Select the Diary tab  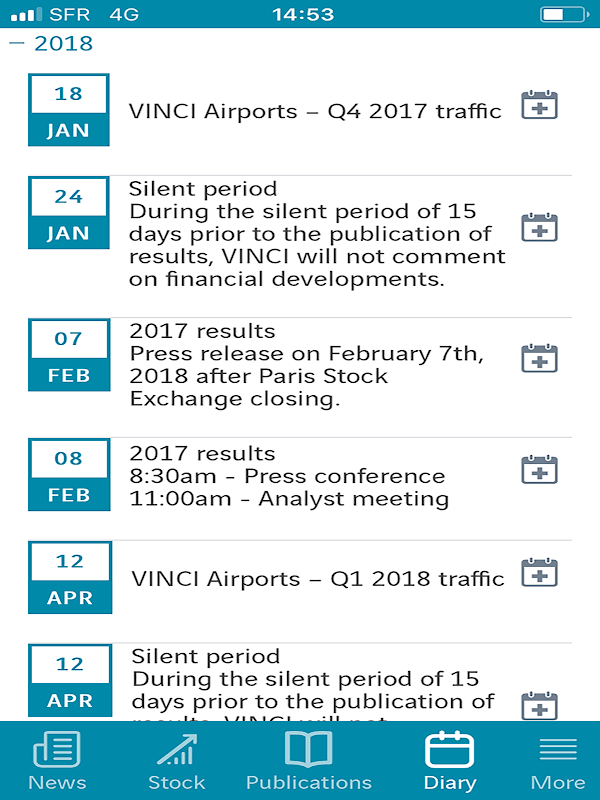(x=449, y=761)
